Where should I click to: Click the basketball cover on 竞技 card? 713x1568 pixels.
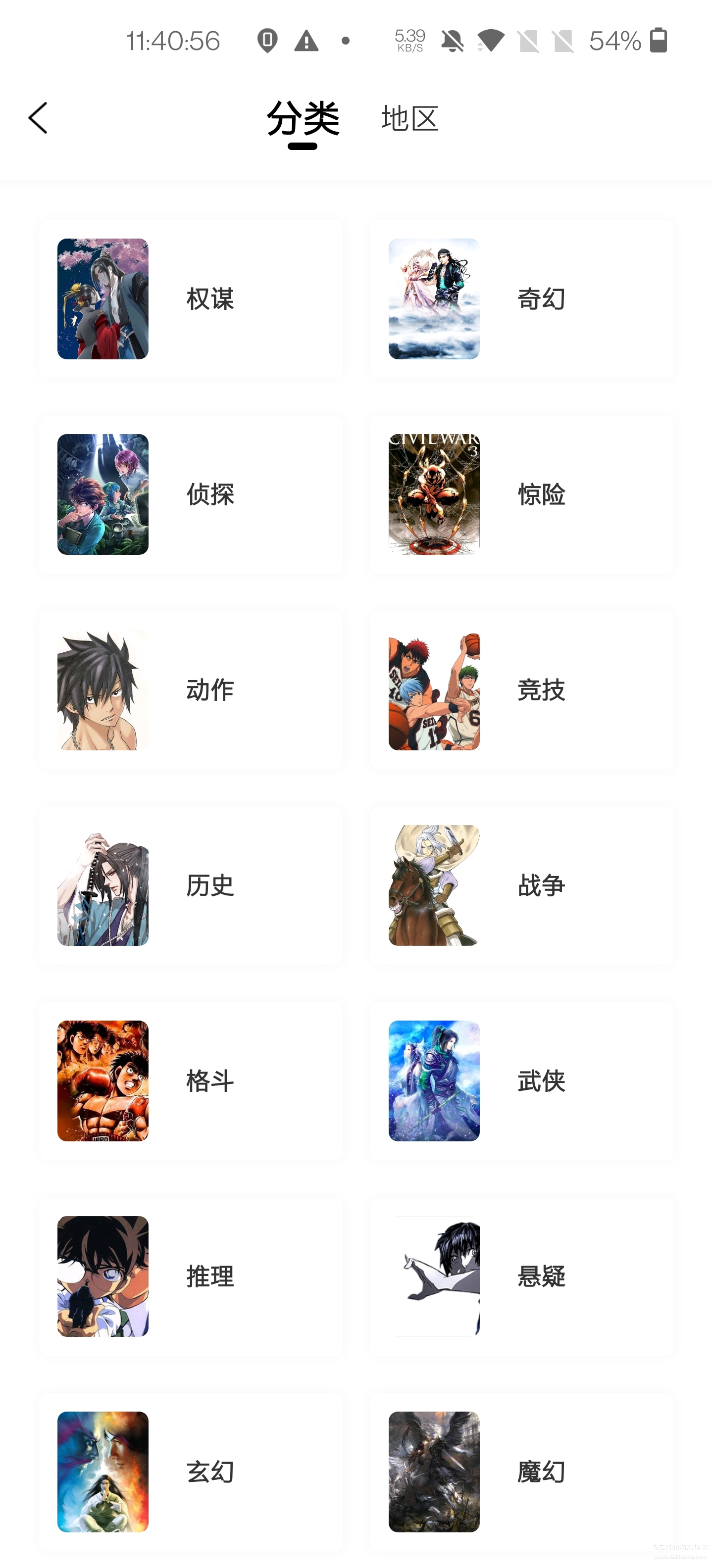434,689
